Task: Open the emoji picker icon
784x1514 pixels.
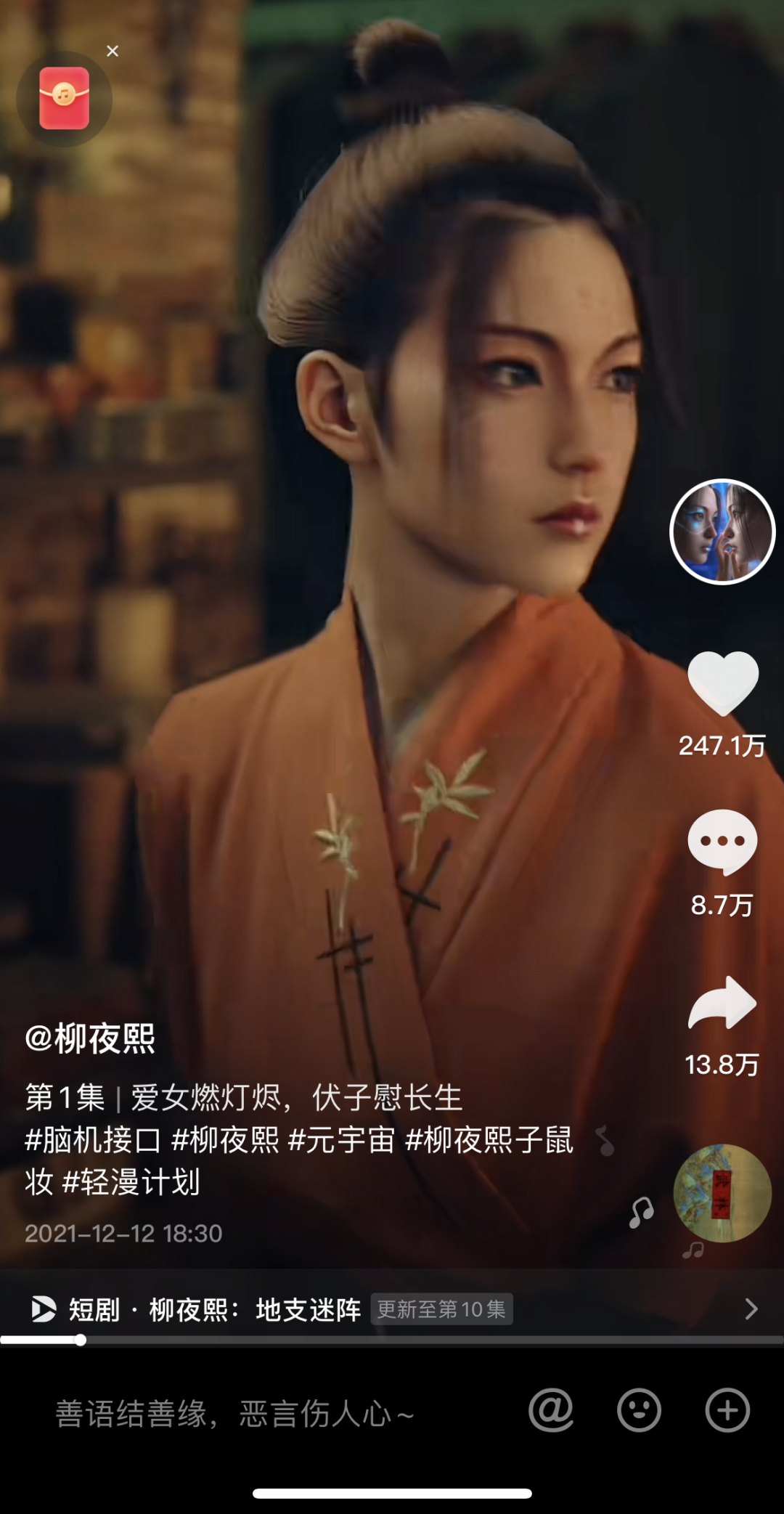Action: (639, 1411)
